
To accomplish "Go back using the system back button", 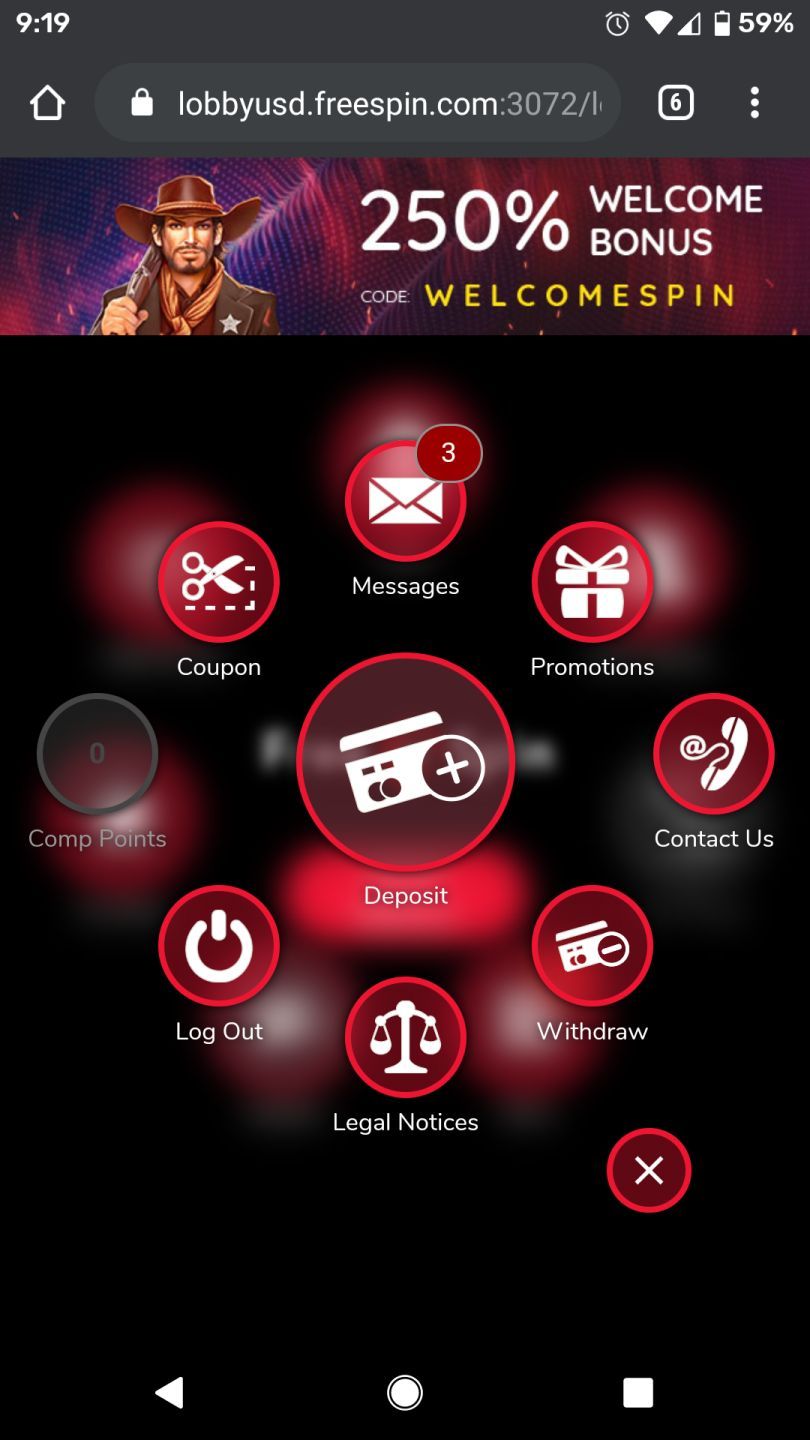I will 170,1392.
